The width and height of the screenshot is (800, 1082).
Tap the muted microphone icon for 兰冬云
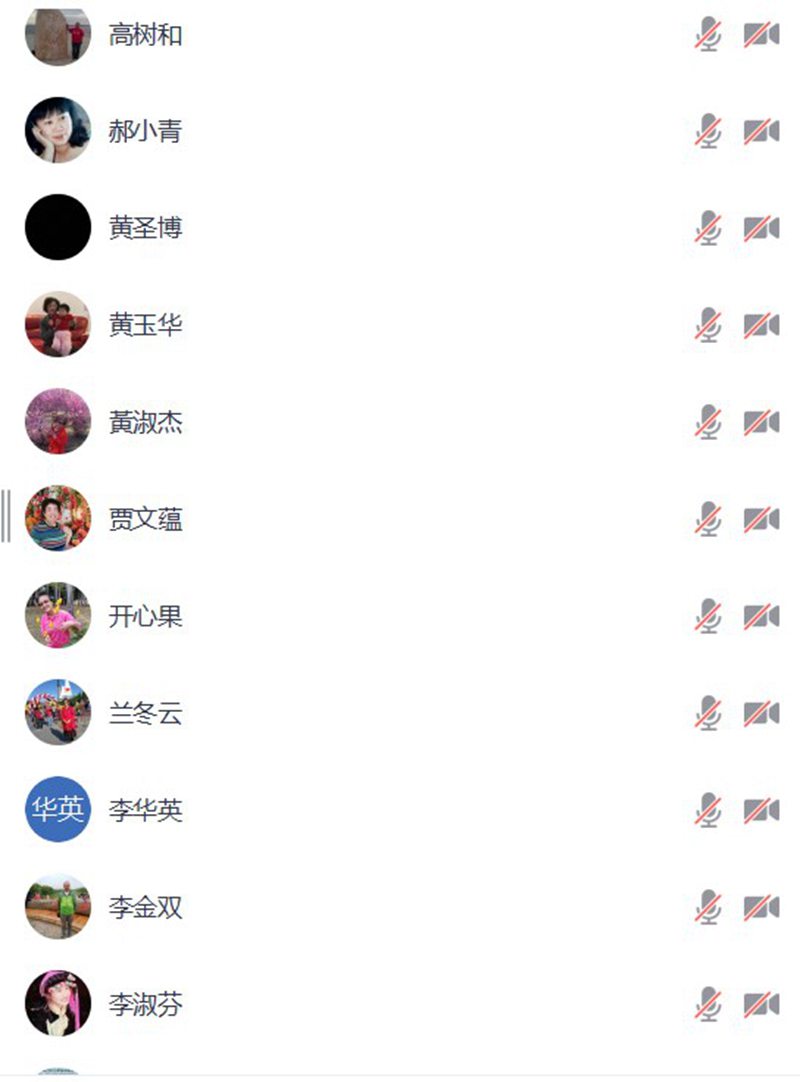pos(708,713)
